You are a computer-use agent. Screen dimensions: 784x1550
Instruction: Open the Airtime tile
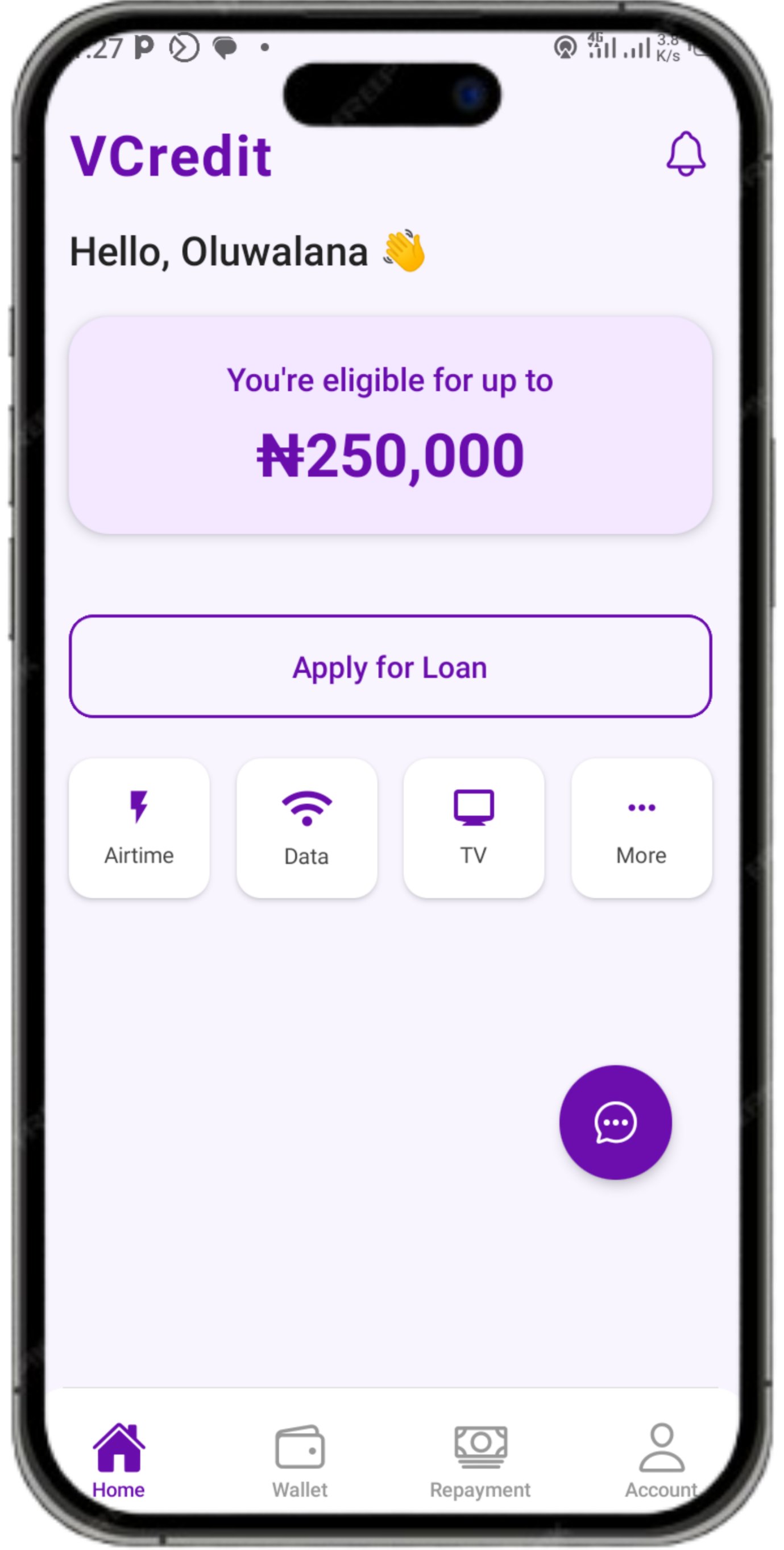click(x=139, y=828)
